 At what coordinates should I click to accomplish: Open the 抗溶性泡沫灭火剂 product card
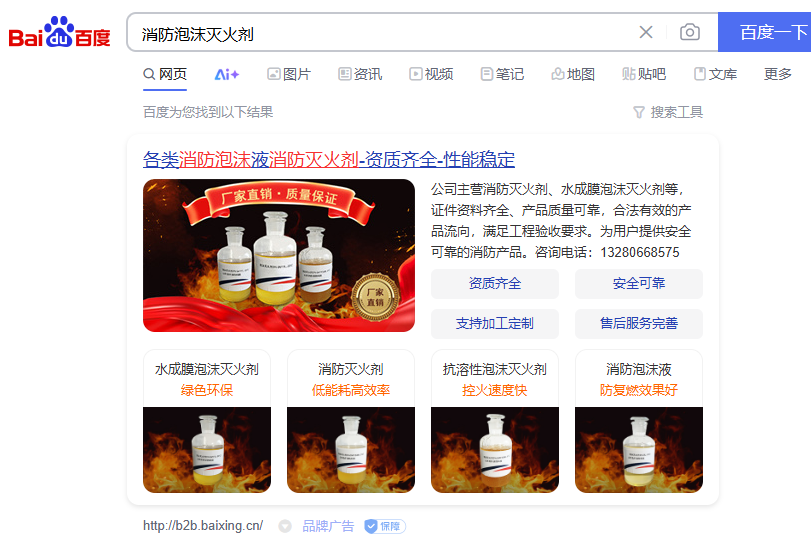coord(495,420)
